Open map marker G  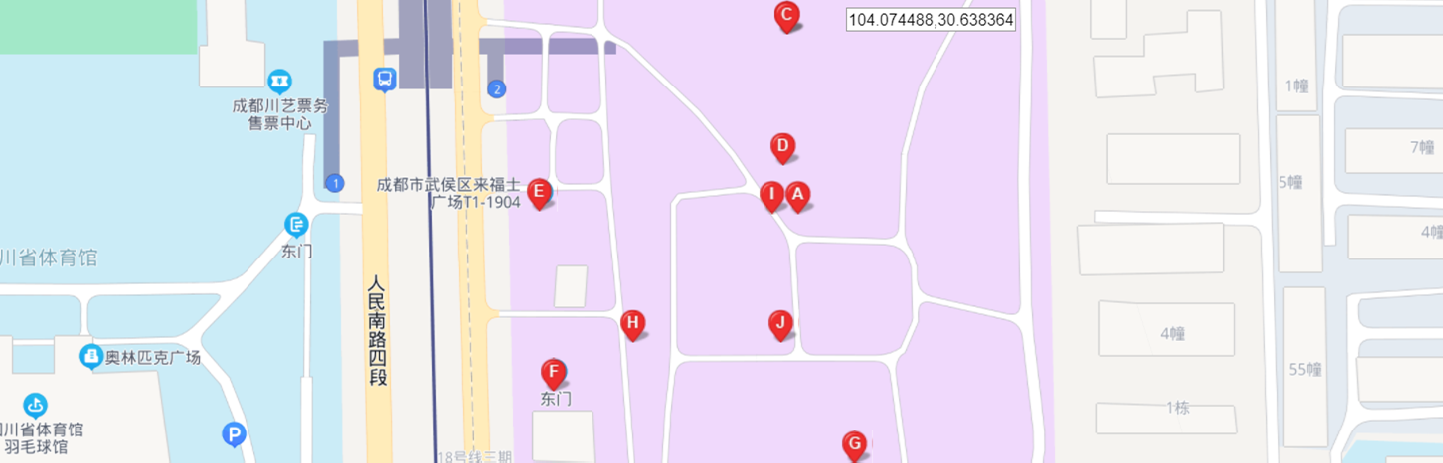point(854,443)
